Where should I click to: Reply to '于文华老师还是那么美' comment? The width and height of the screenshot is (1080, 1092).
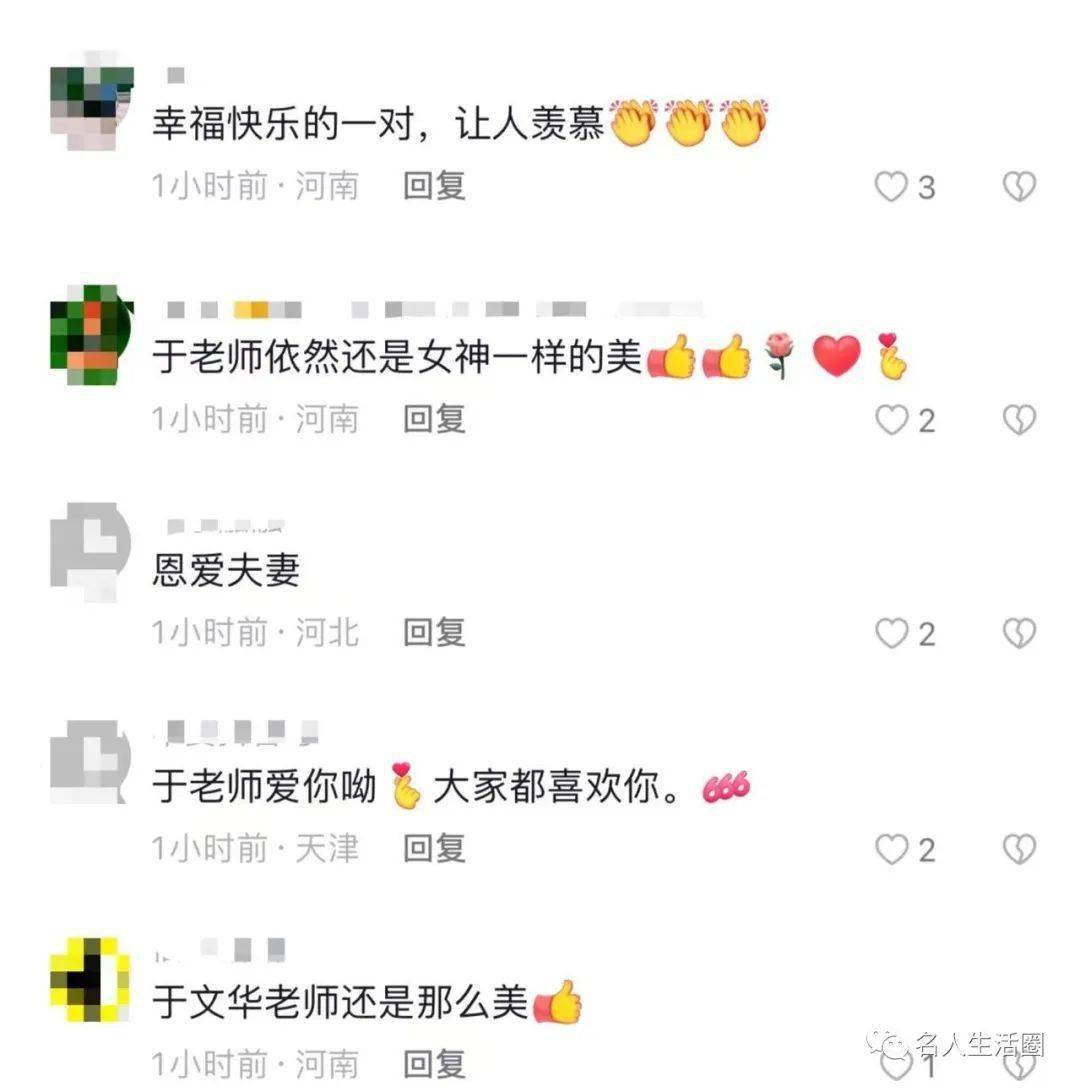434,1063
